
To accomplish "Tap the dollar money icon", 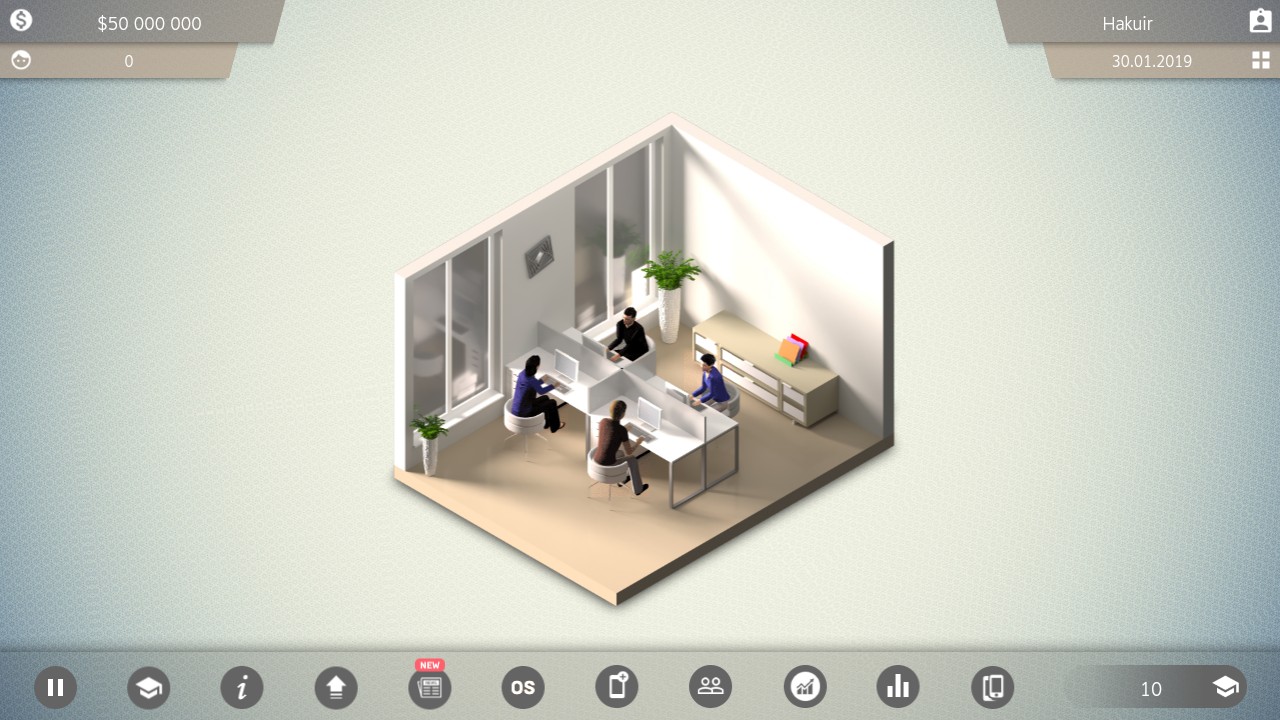I will pyautogui.click(x=21, y=21).
